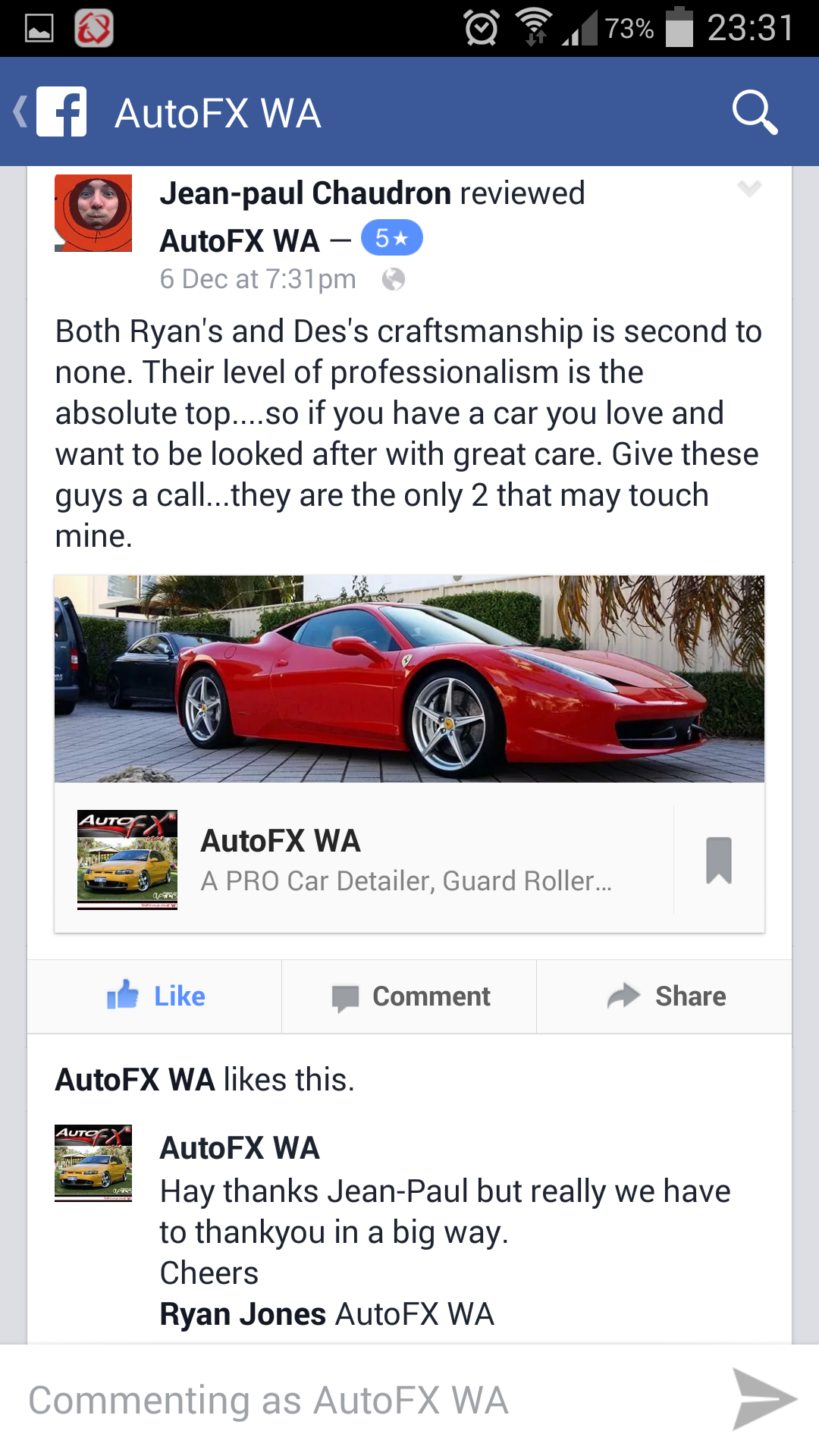Viewport: 819px width, 1456px height.
Task: Tap Jean-paul Chaudron's profile picture
Action: tap(93, 213)
